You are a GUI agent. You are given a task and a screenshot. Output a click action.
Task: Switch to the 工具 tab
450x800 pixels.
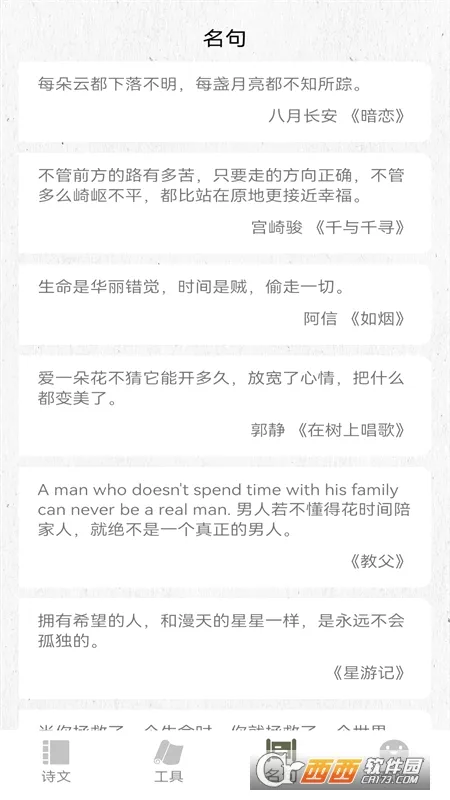point(168,761)
